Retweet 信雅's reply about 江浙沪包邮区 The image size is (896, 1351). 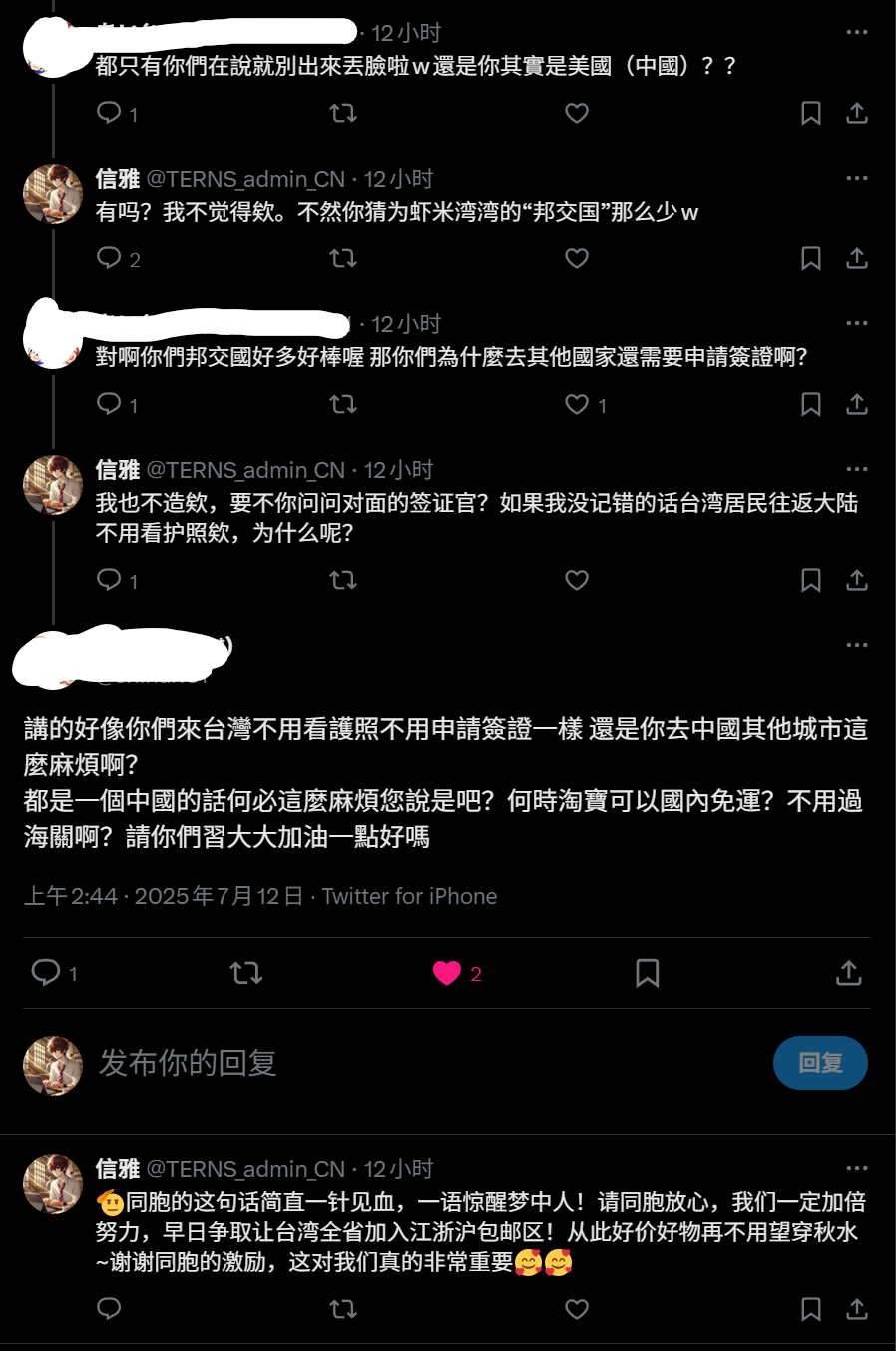click(343, 1309)
